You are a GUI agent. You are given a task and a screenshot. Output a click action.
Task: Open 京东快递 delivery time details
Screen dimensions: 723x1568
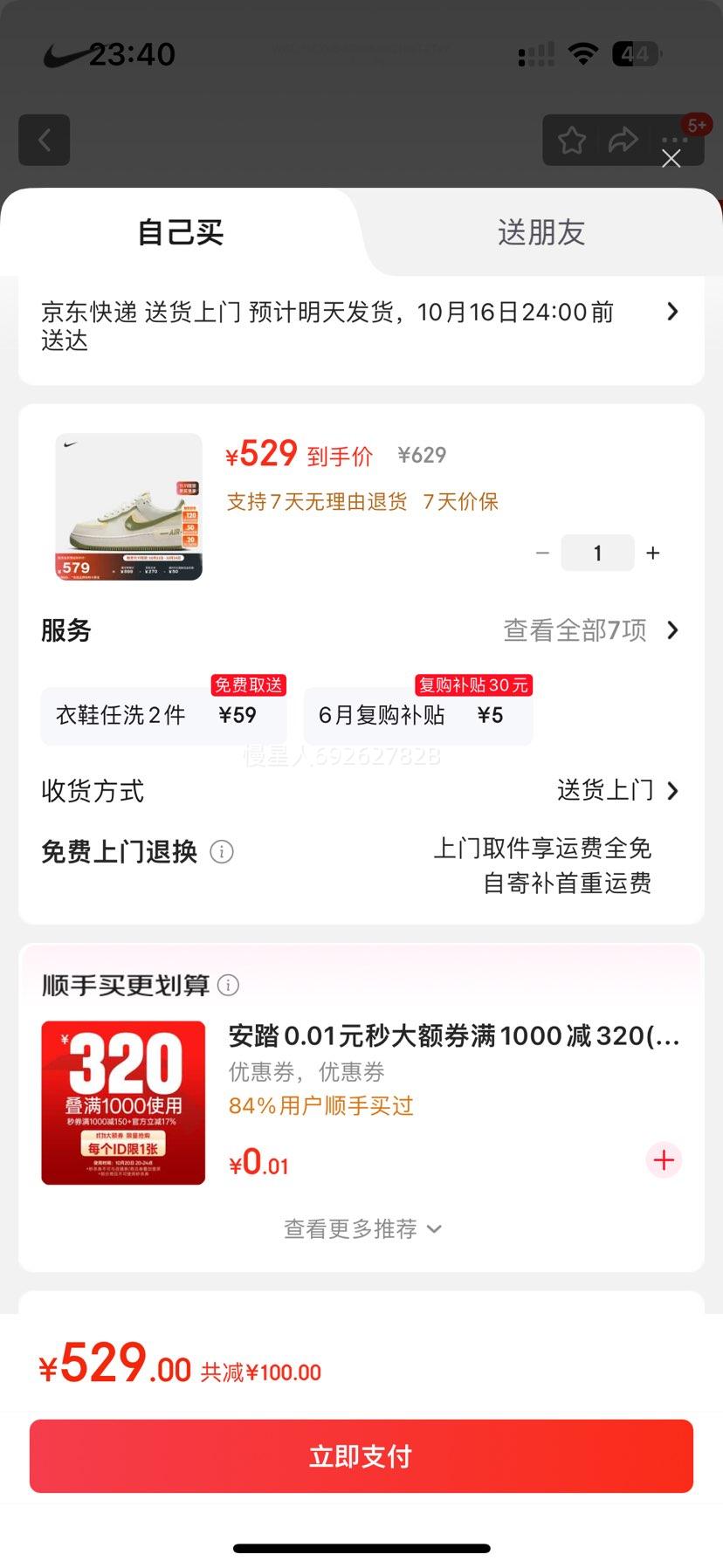coord(671,312)
